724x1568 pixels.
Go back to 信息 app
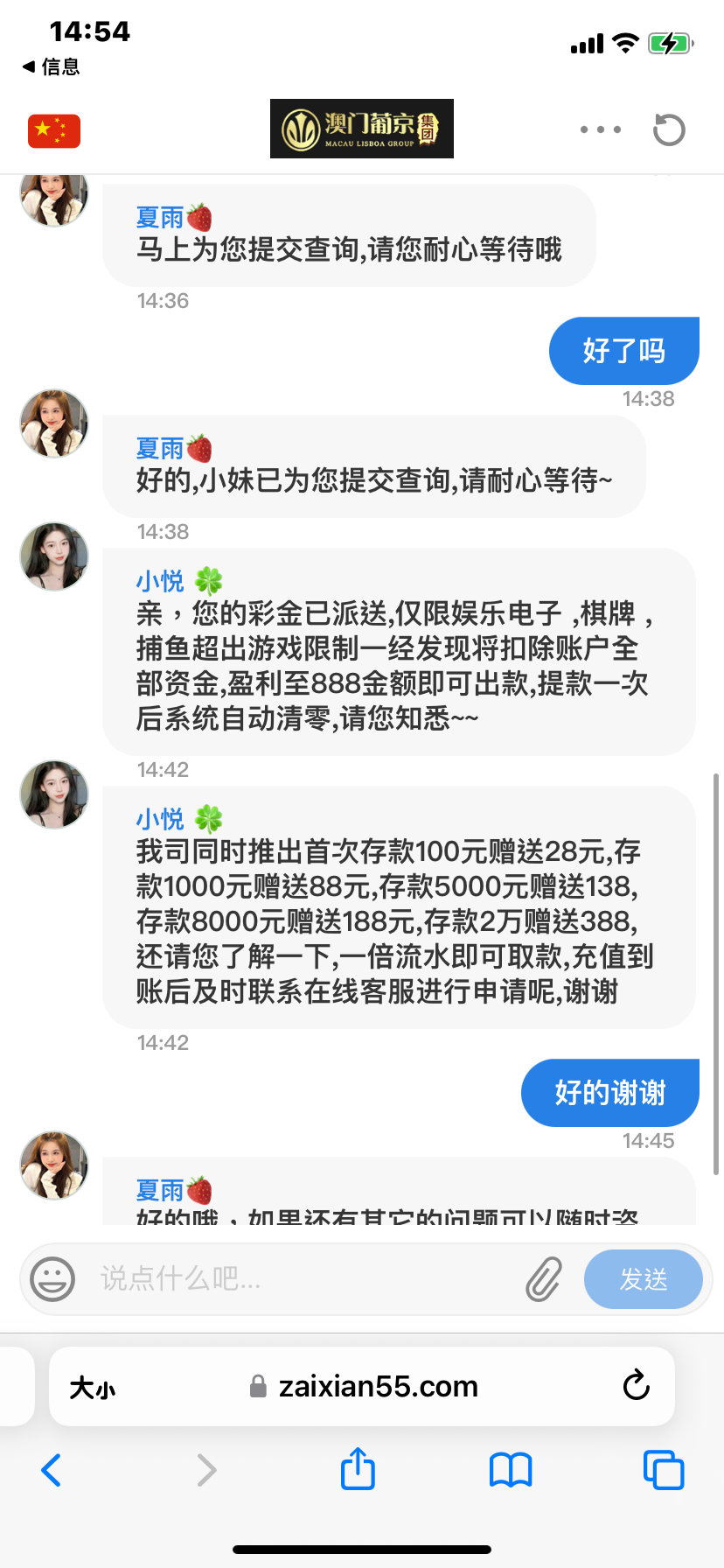51,66
